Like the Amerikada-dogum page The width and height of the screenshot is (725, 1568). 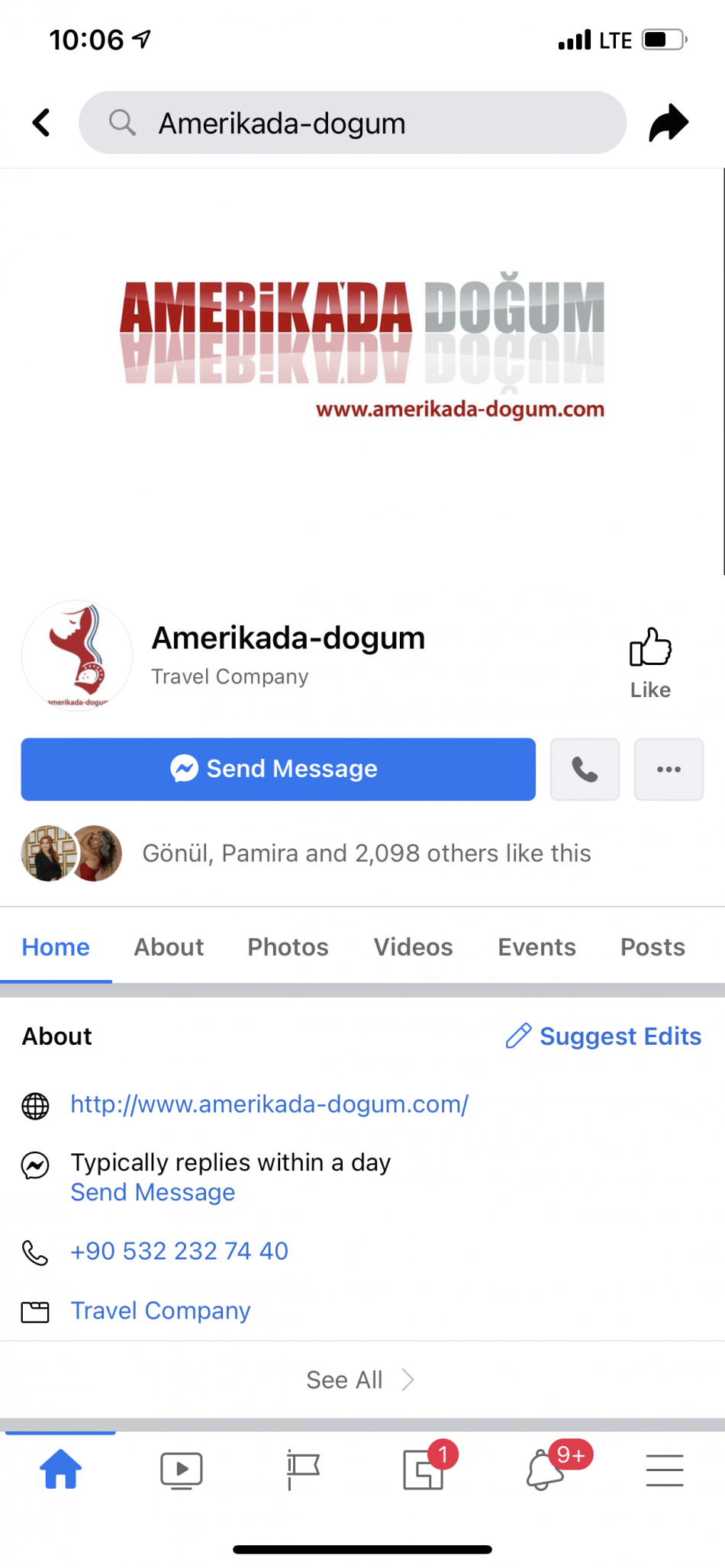[650, 662]
